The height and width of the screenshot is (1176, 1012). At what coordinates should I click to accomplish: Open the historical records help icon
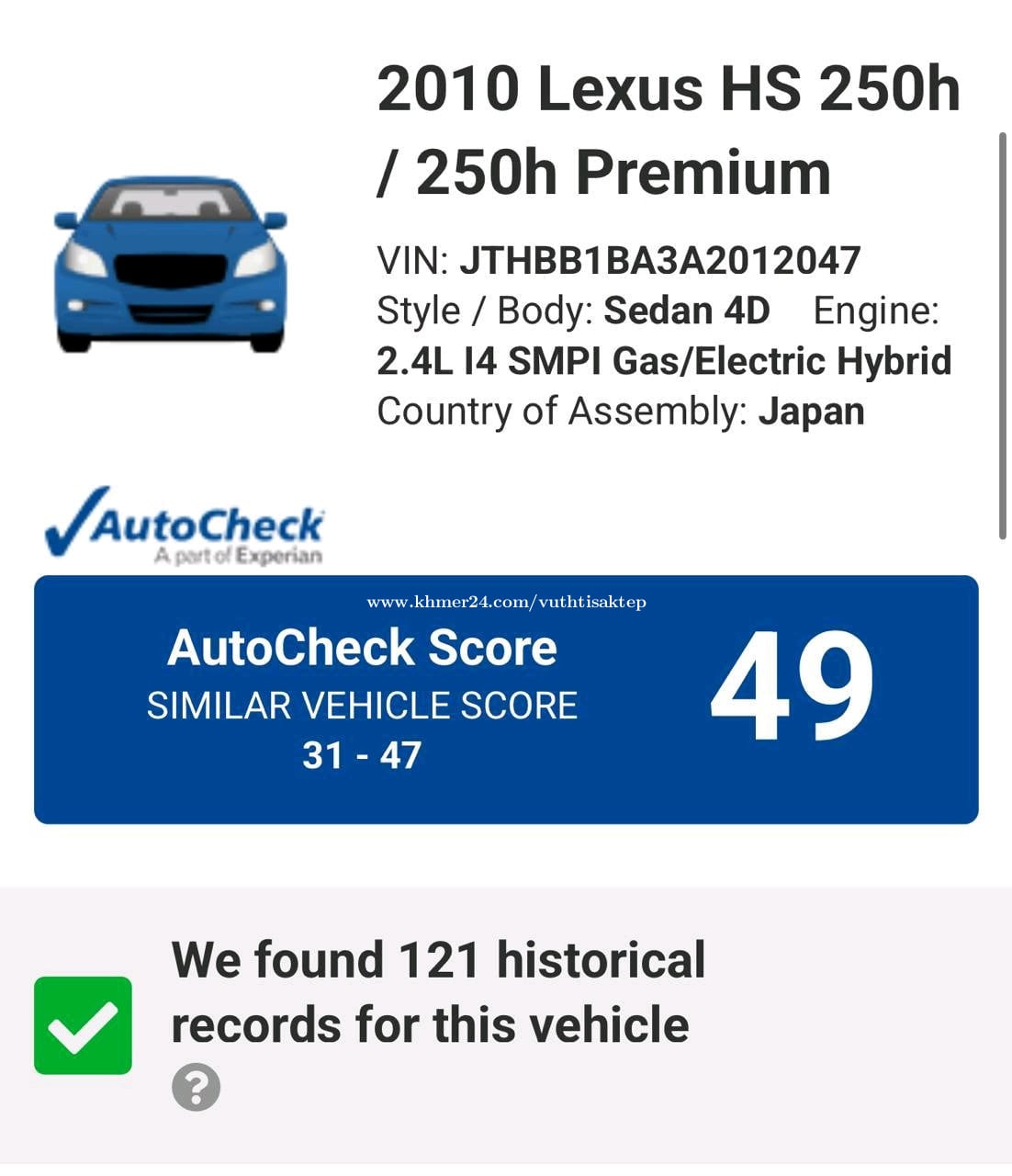coord(196,1087)
